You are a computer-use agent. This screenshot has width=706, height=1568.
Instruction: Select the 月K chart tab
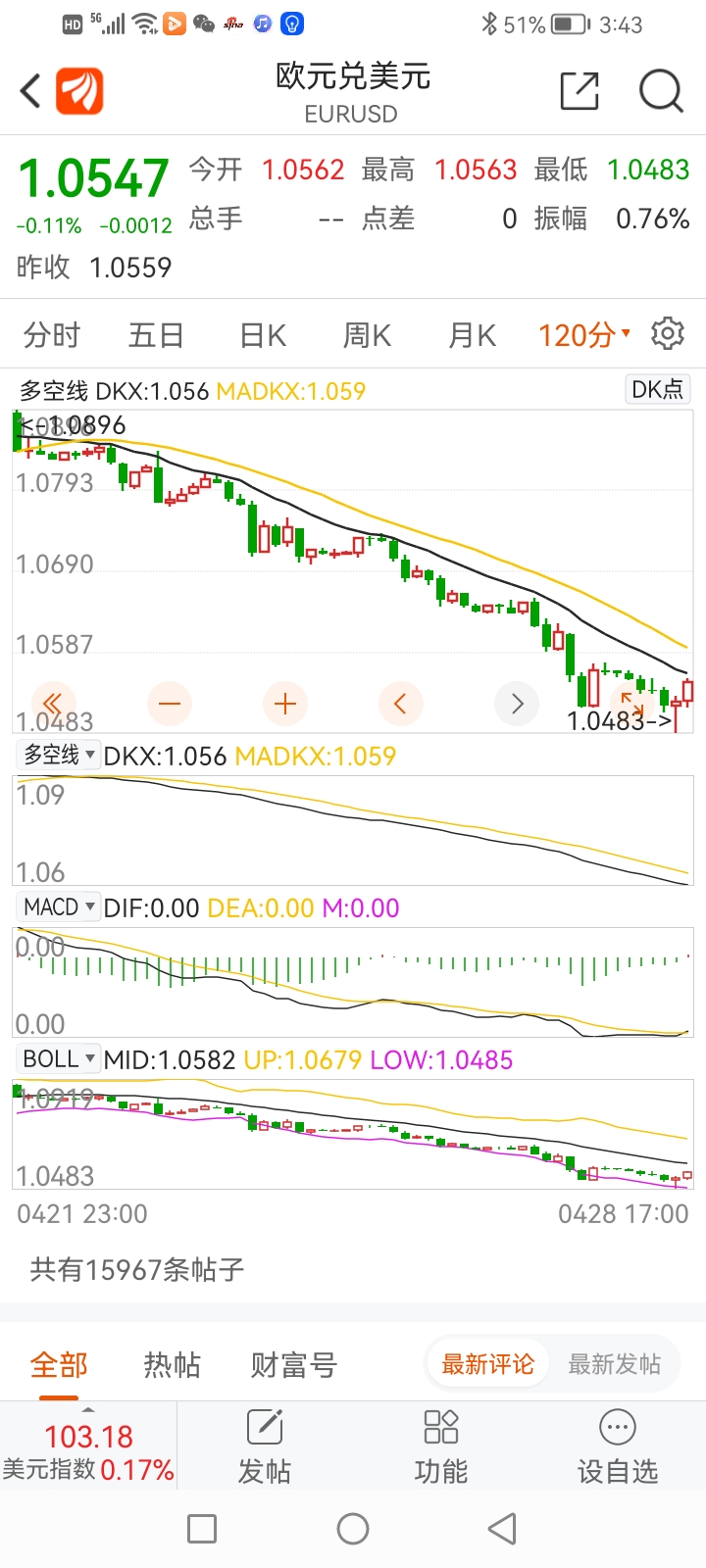[x=472, y=335]
